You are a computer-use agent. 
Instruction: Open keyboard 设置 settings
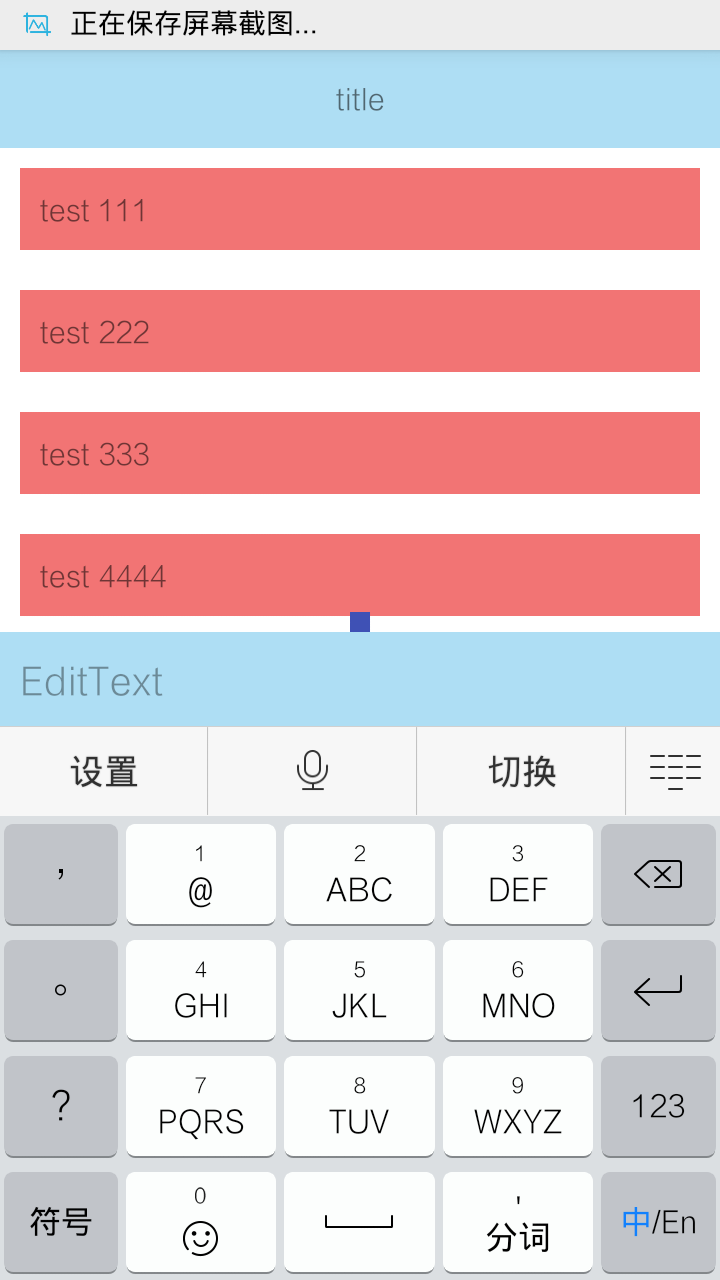coord(104,771)
